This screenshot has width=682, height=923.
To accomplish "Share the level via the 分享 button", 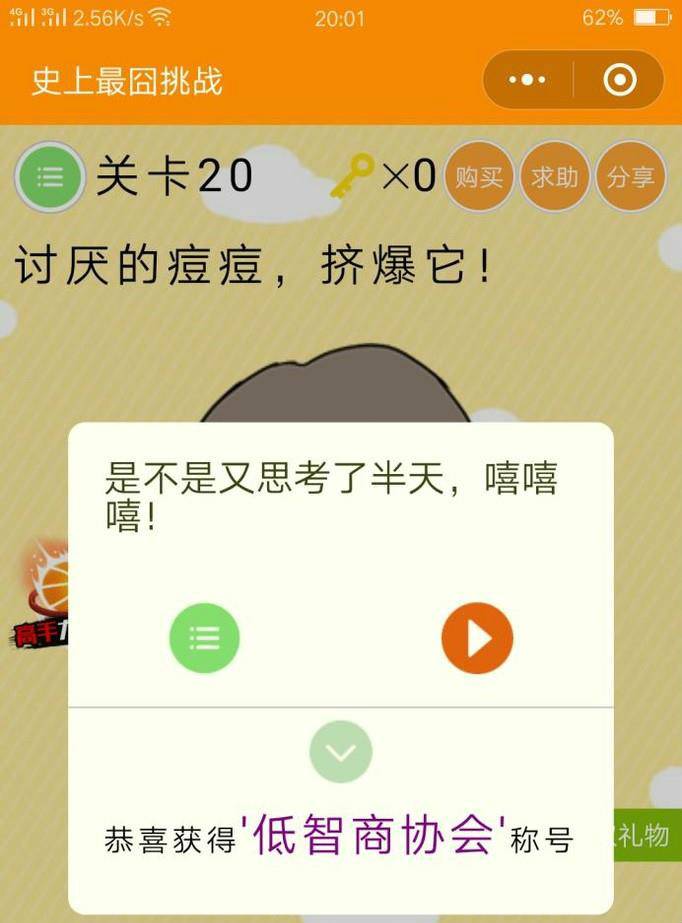I will (x=631, y=177).
